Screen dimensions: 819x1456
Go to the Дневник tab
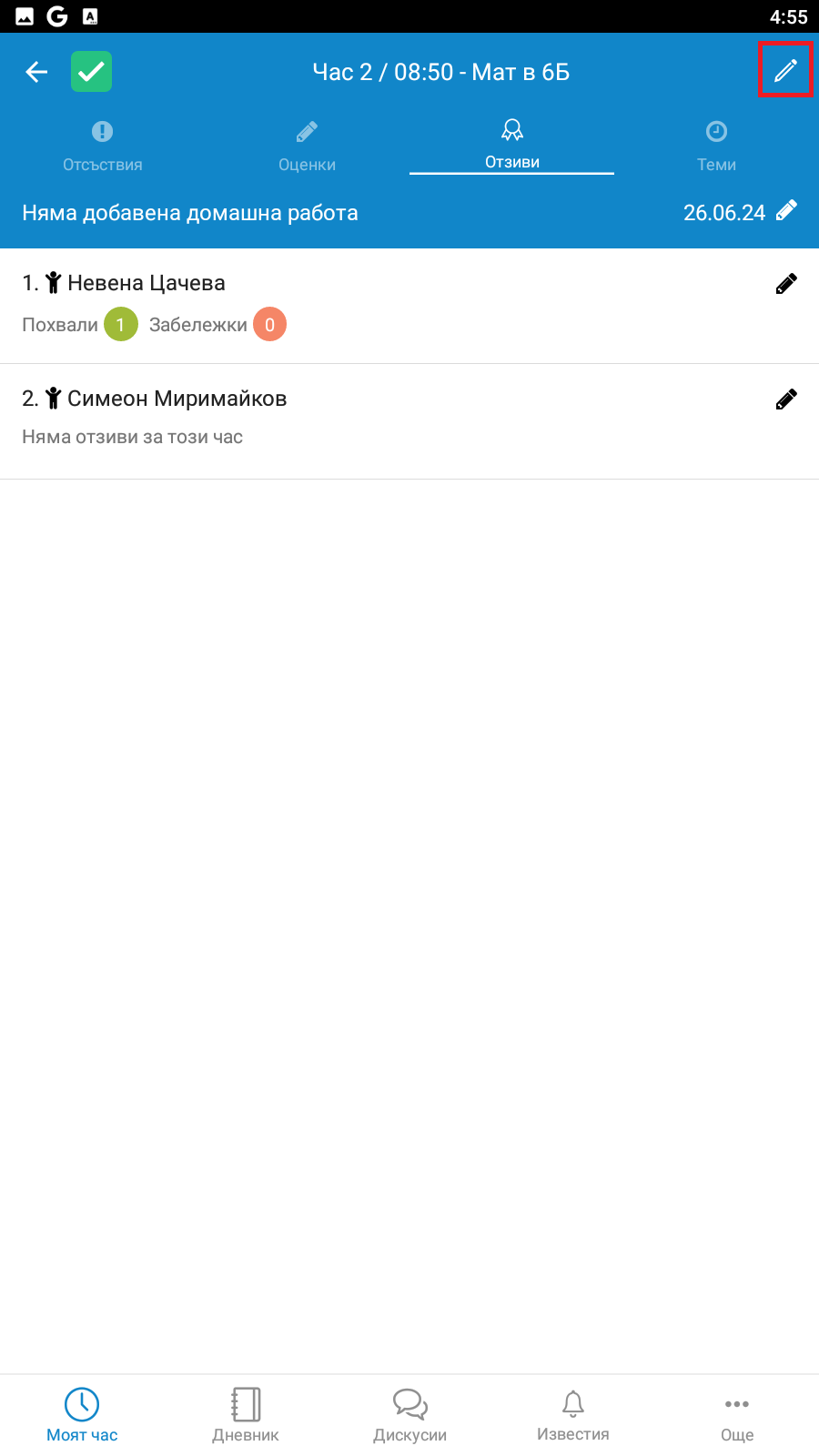click(x=246, y=1415)
